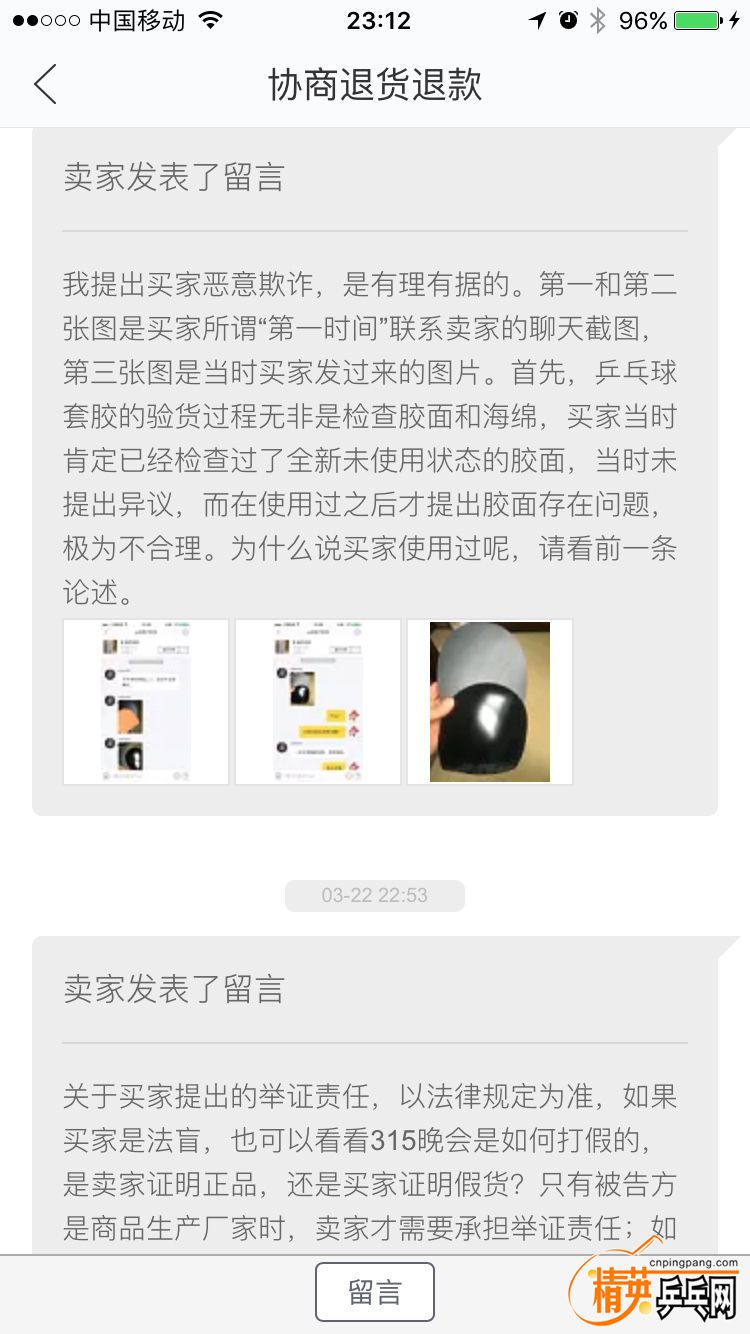Open the second chat screenshot thumbnail
This screenshot has width=750, height=1334.
click(318, 702)
